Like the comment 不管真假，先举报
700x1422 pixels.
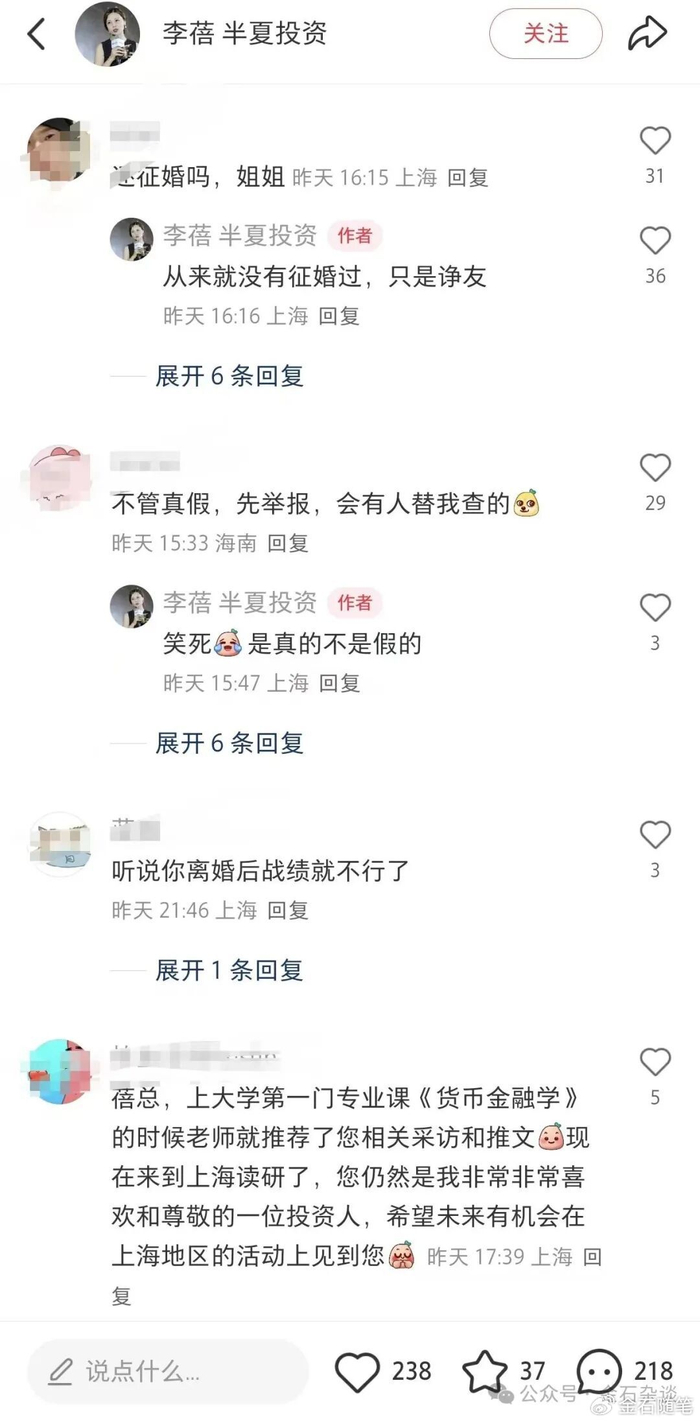point(655,468)
